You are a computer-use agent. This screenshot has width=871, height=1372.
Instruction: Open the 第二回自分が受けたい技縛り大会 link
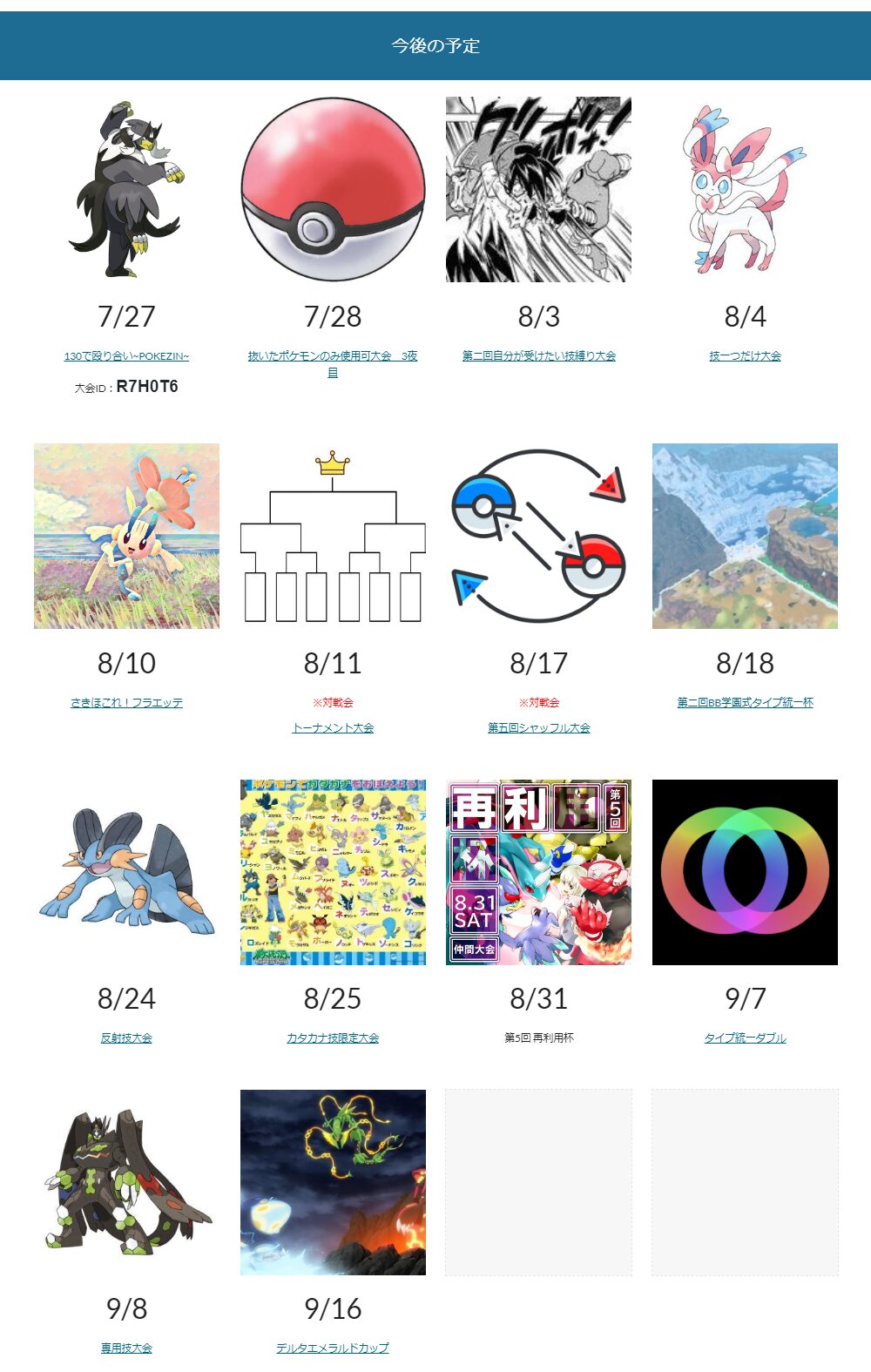click(x=538, y=356)
